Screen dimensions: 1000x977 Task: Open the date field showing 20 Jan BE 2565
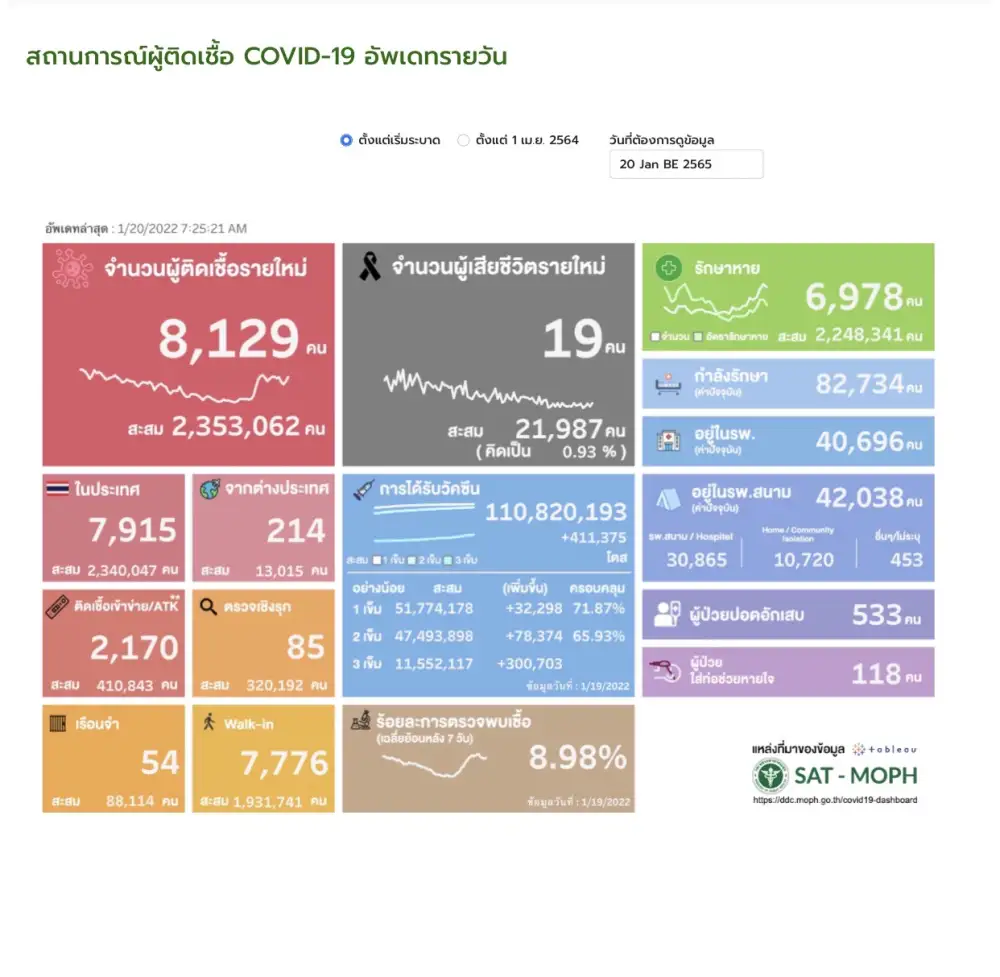686,164
